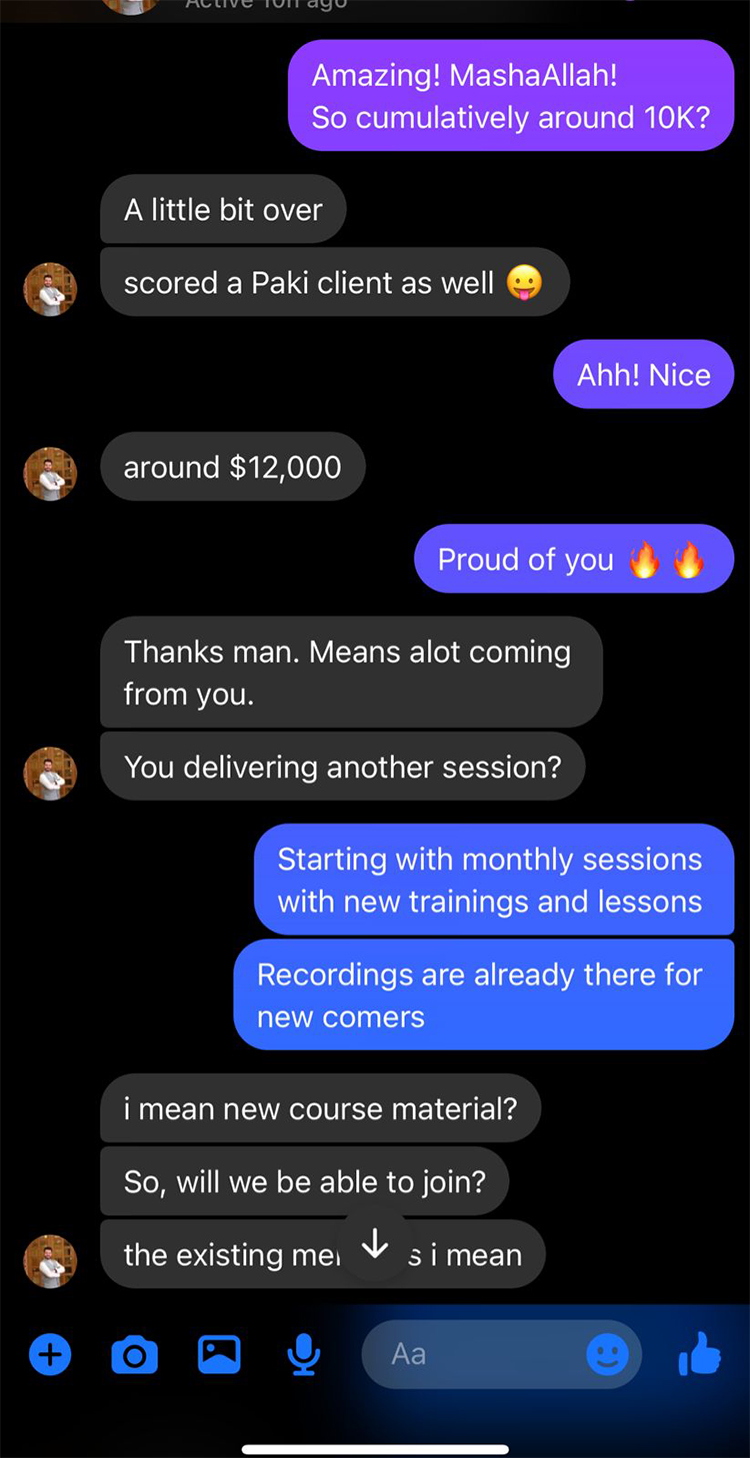This screenshot has height=1458, width=750.
Task: Open the sender's profile picture beside "around $12,000"
Action: point(50,473)
